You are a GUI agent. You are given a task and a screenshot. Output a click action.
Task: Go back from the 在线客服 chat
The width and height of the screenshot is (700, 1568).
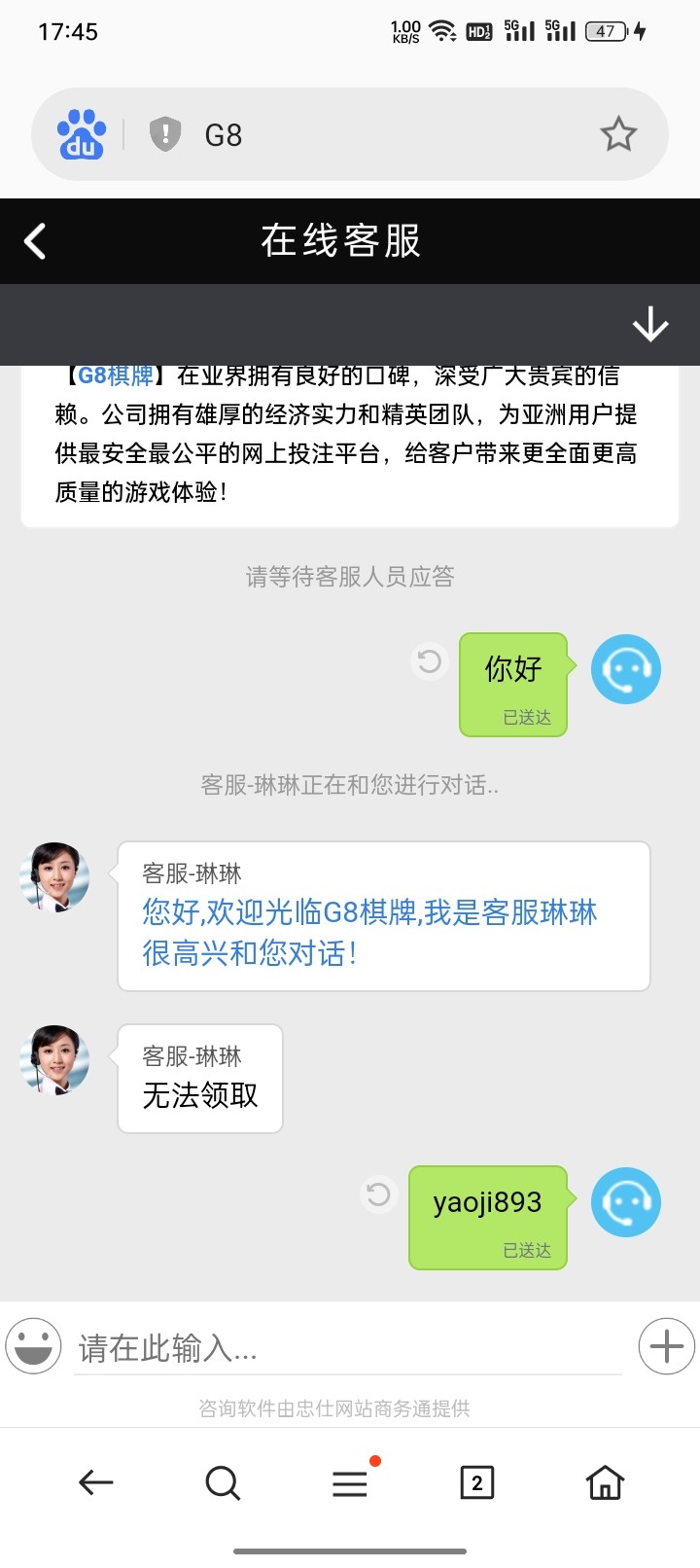[36, 241]
